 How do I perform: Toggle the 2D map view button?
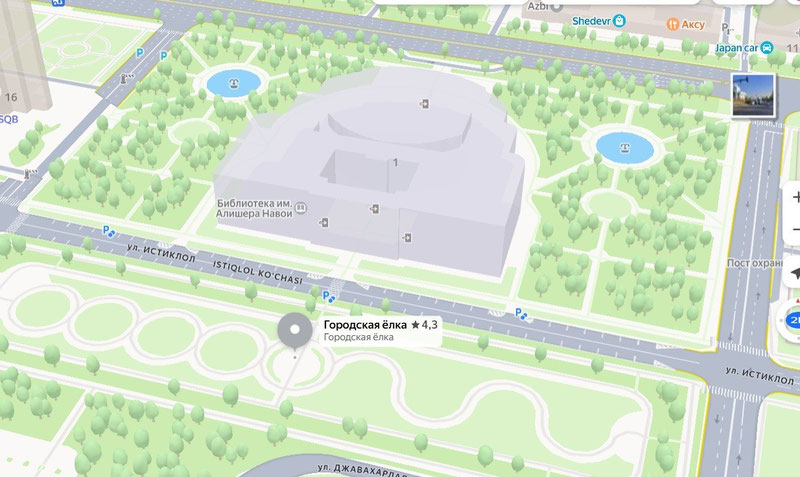(x=792, y=320)
